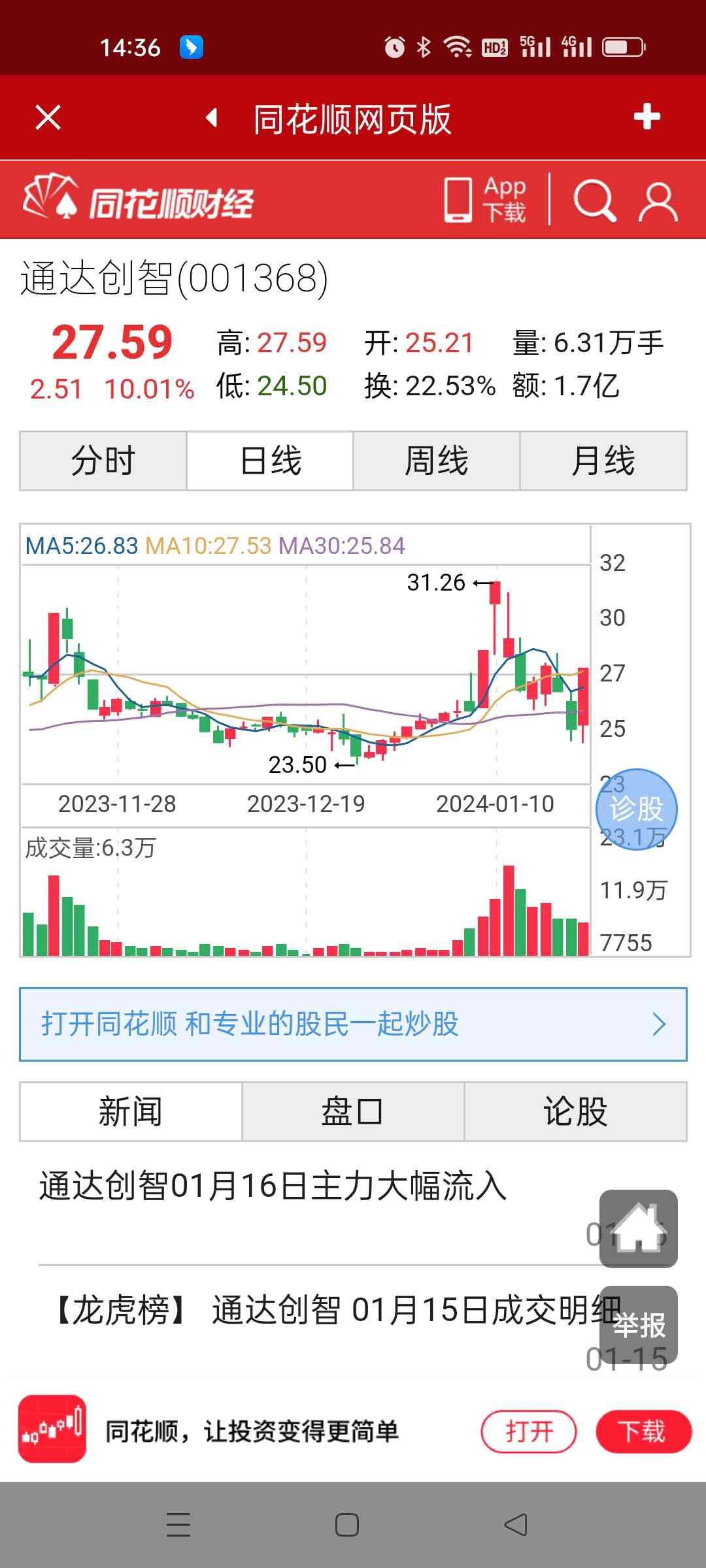Open the 盘口 tab
Screen dimensions: 706x1568
[351, 1112]
